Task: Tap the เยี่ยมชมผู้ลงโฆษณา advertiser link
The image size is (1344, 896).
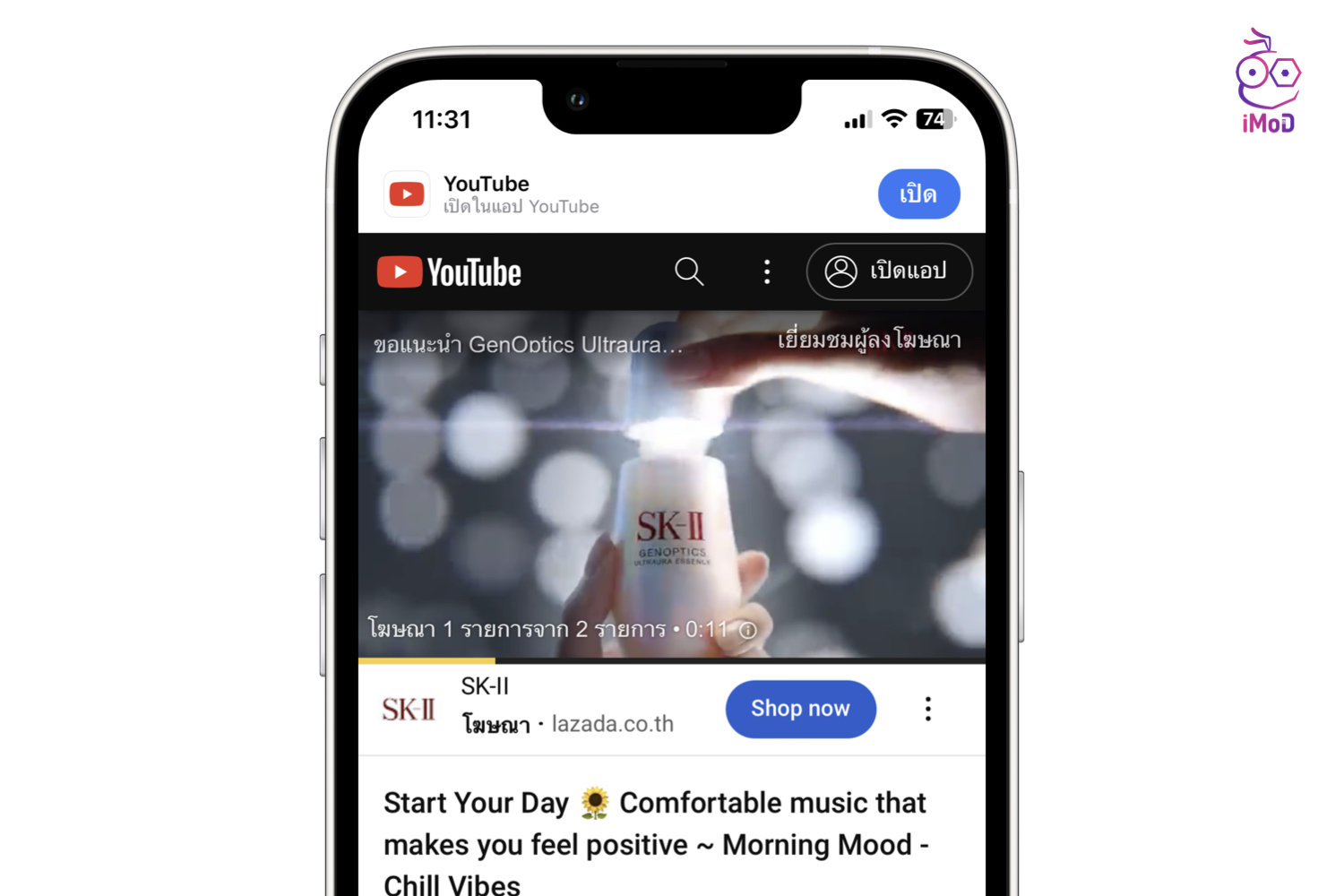Action: [868, 340]
